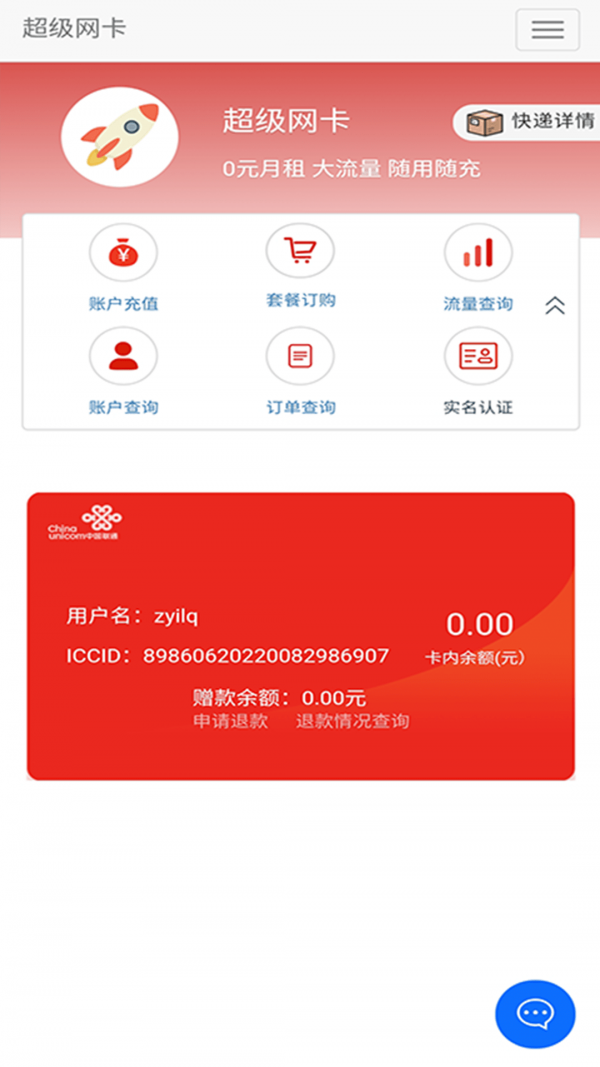Tap 申请退款 to request a refund

230,721
